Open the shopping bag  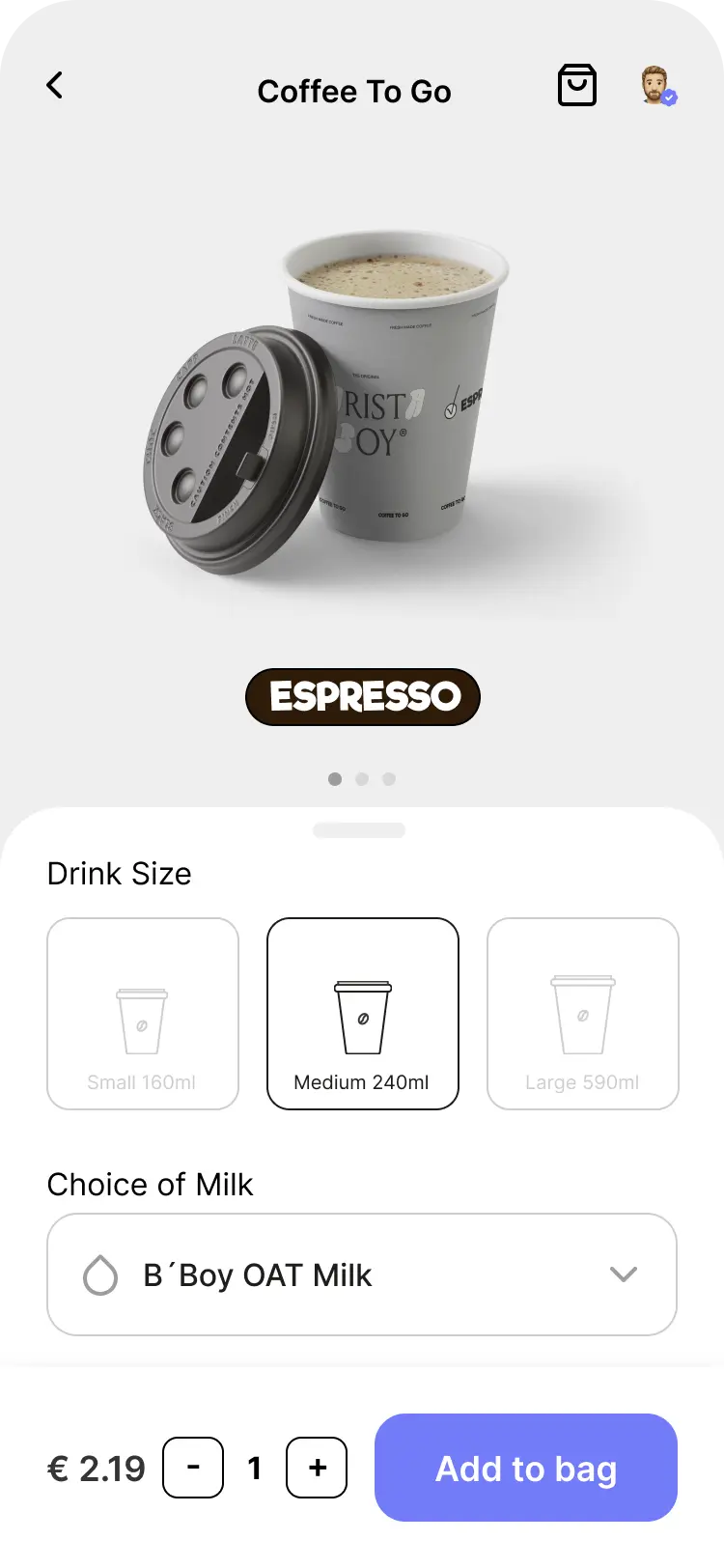pyautogui.click(x=576, y=86)
